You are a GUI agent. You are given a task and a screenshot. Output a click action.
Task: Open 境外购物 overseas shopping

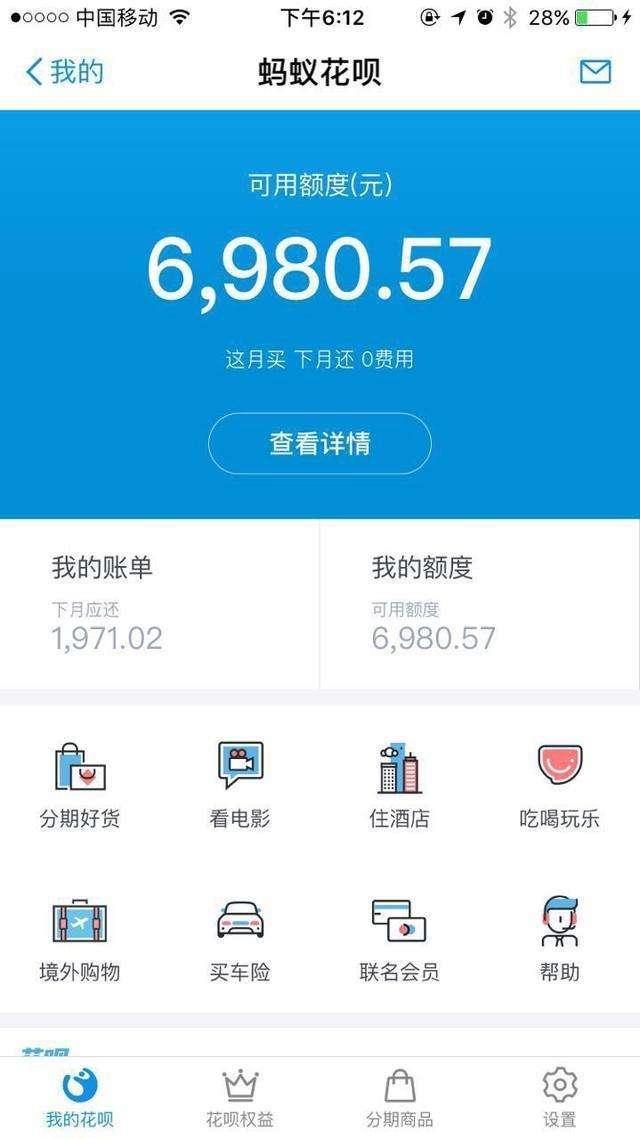[80, 938]
